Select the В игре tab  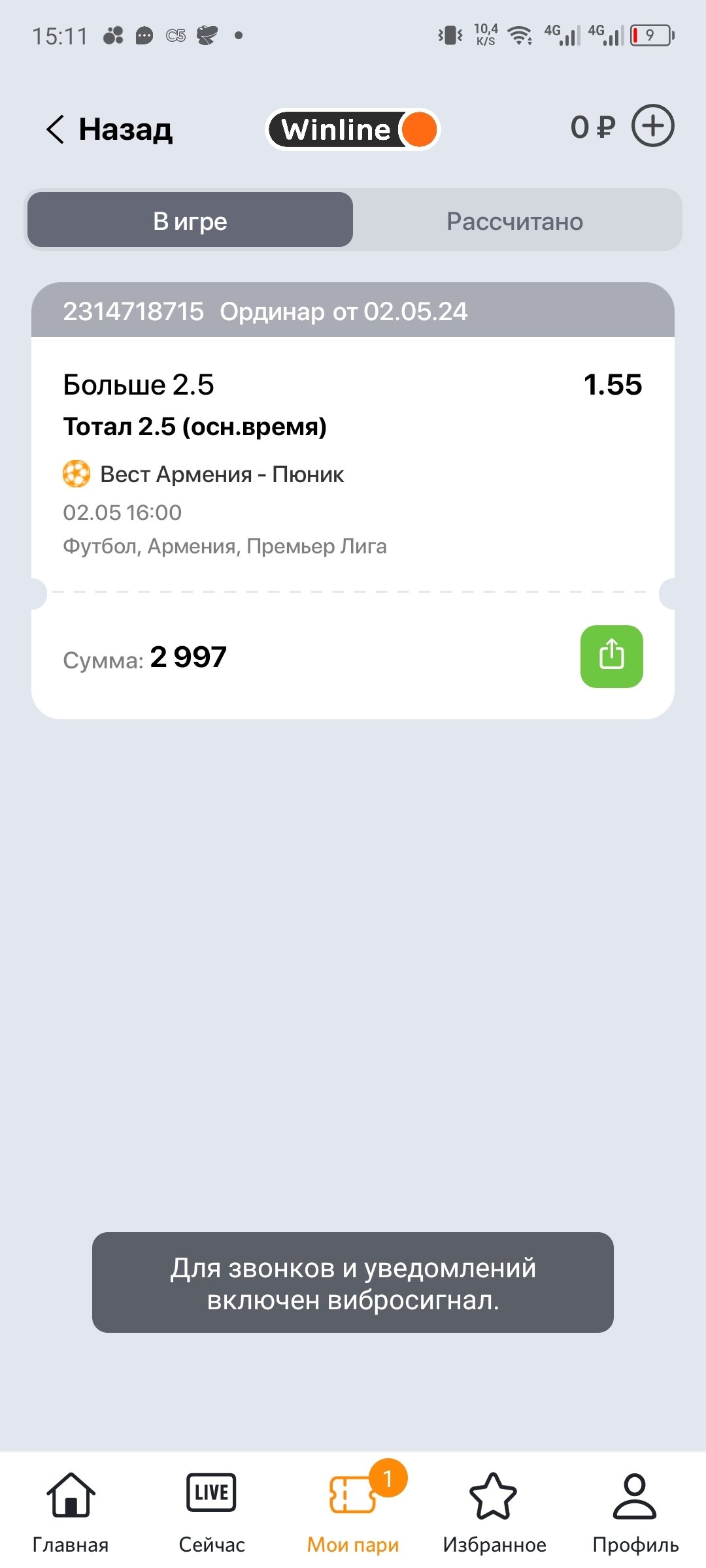click(190, 221)
